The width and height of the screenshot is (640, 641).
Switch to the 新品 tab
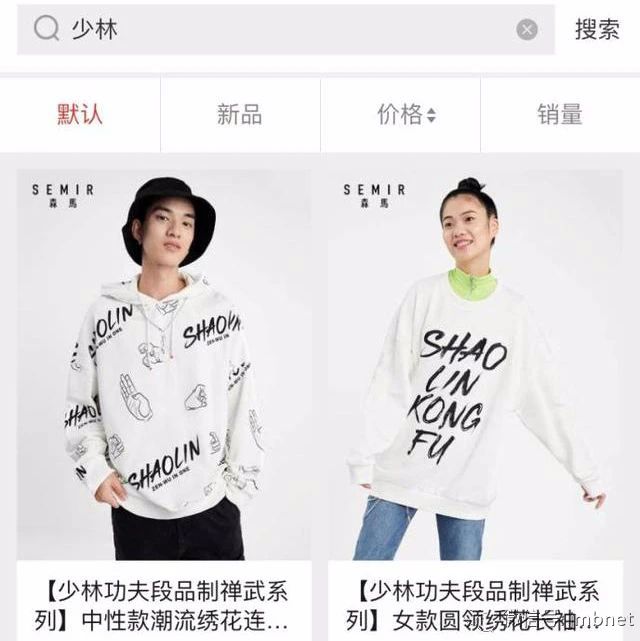(x=240, y=115)
